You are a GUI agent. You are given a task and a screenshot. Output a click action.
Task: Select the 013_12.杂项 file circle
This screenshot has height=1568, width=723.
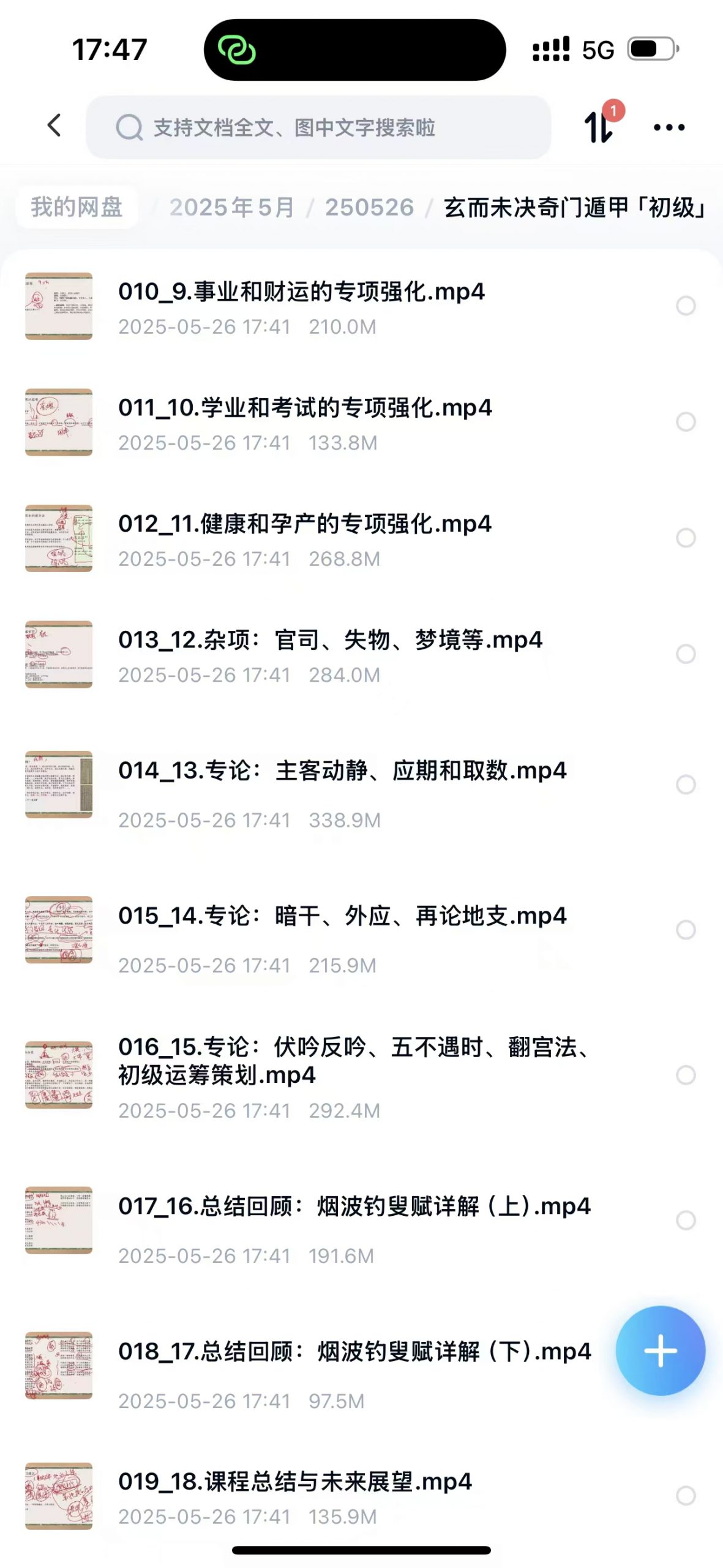pyautogui.click(x=686, y=654)
